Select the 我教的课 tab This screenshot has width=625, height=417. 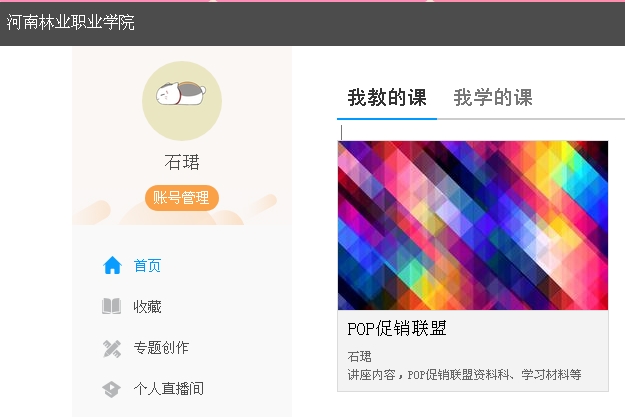click(x=387, y=97)
